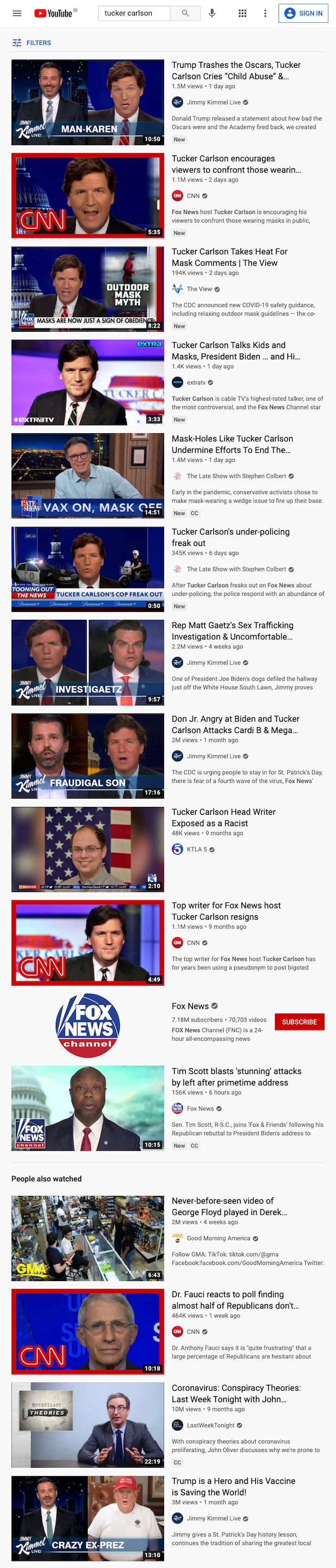Open the YouTube apps grid

pyautogui.click(x=242, y=13)
